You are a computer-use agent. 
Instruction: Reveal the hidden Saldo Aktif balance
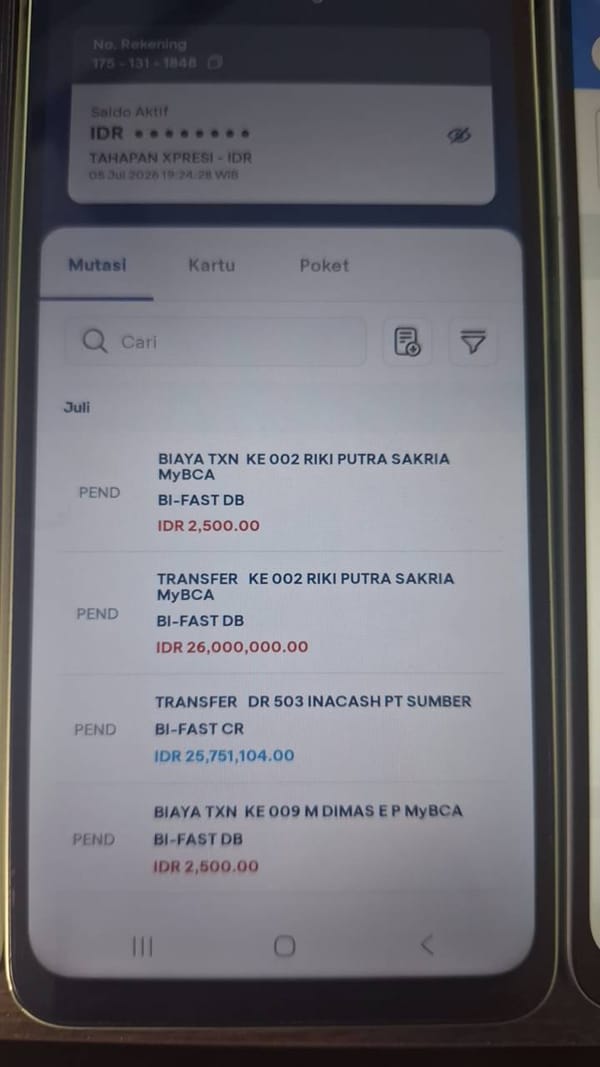459,135
